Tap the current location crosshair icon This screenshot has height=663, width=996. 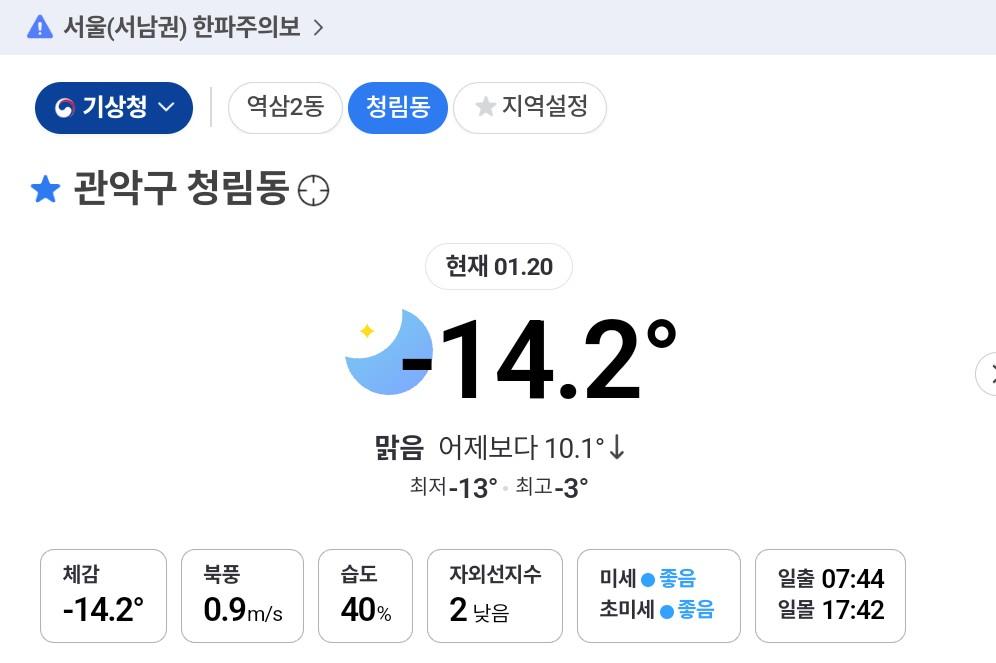pos(314,190)
